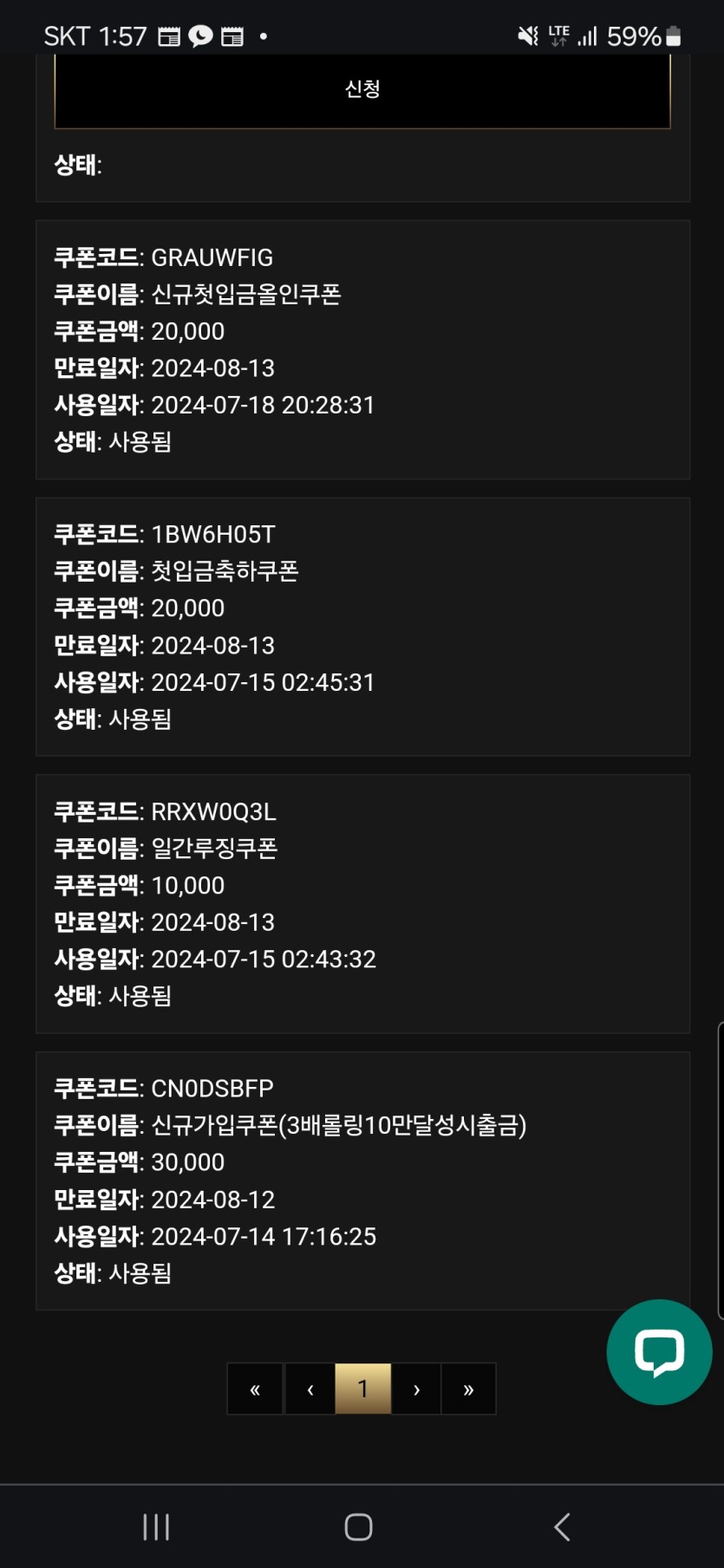Go back using system back button
This screenshot has height=1568, width=724.
pos(562,1526)
